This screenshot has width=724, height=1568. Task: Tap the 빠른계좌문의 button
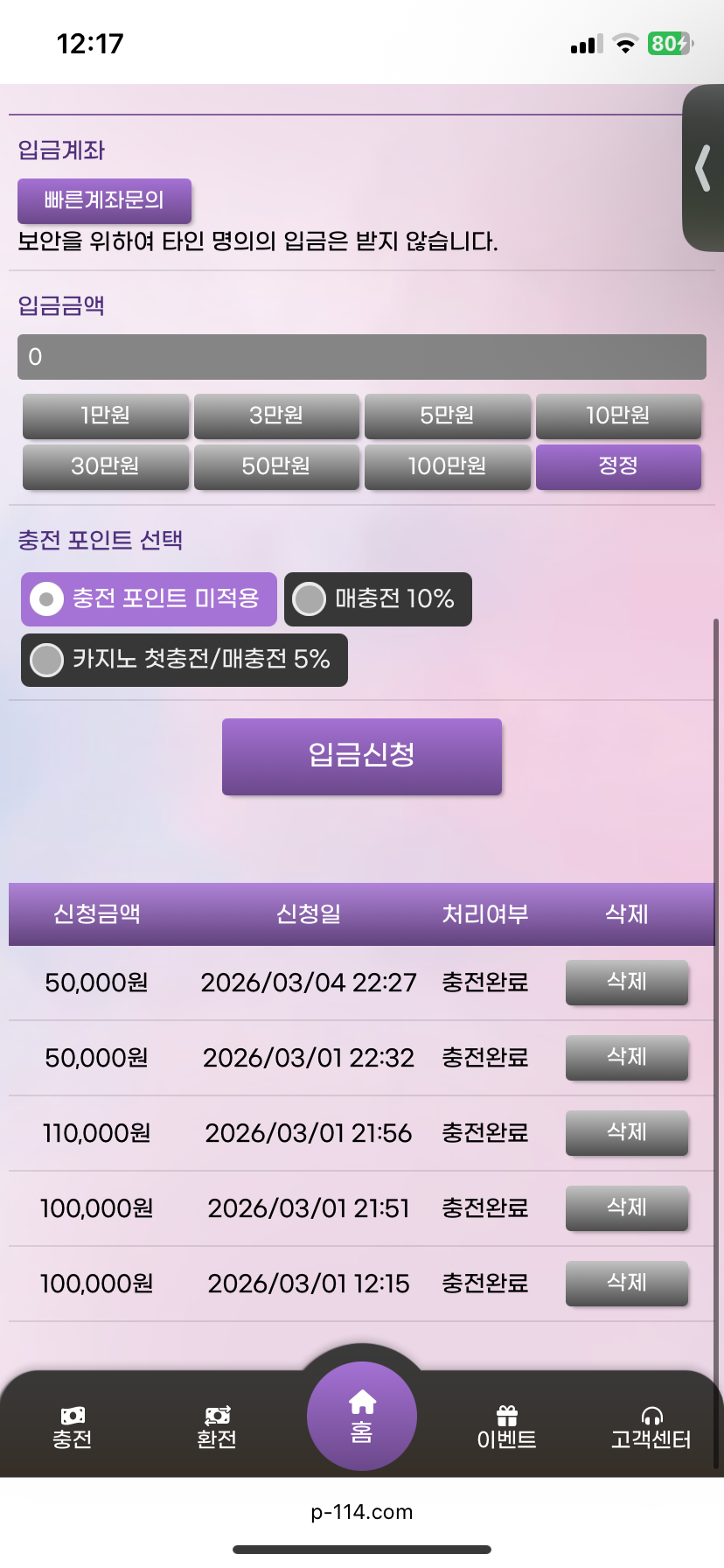click(104, 200)
